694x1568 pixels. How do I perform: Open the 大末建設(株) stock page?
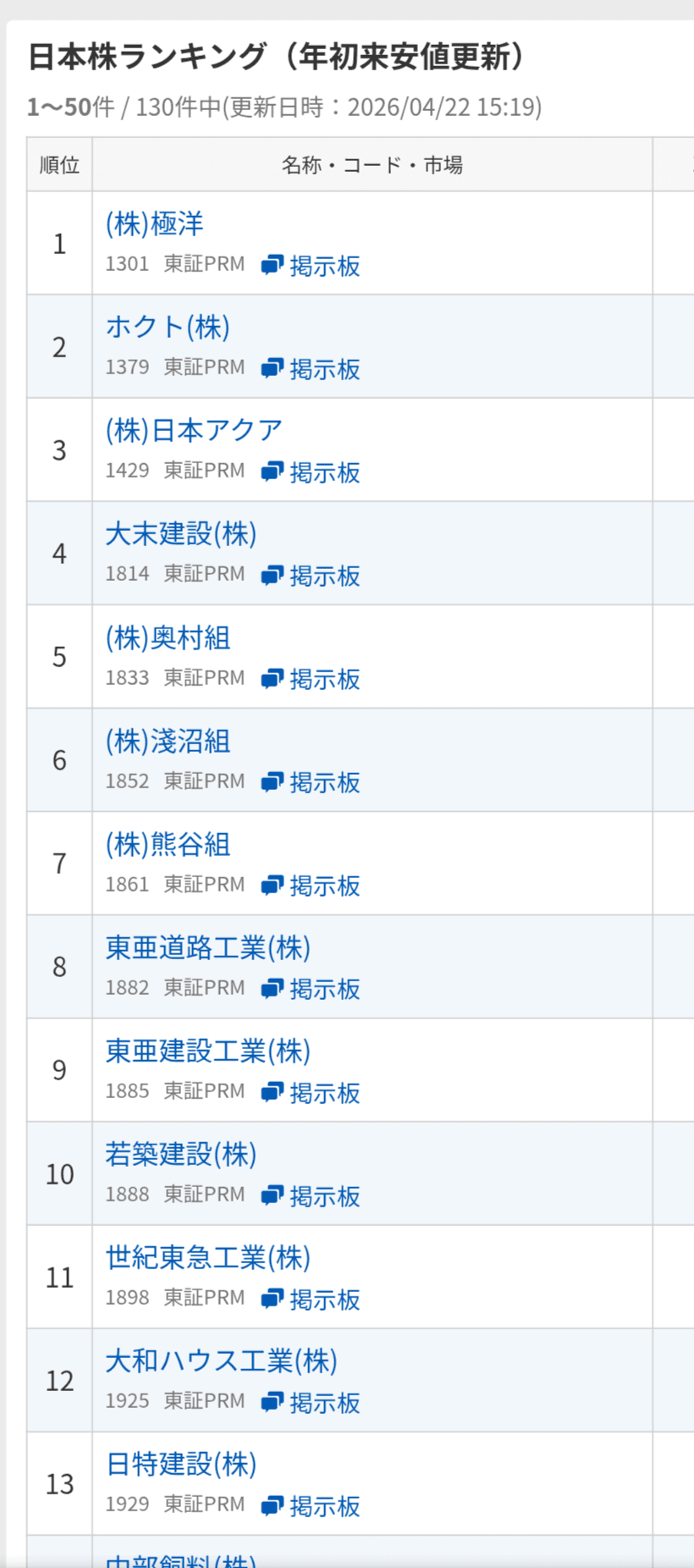pos(180,534)
